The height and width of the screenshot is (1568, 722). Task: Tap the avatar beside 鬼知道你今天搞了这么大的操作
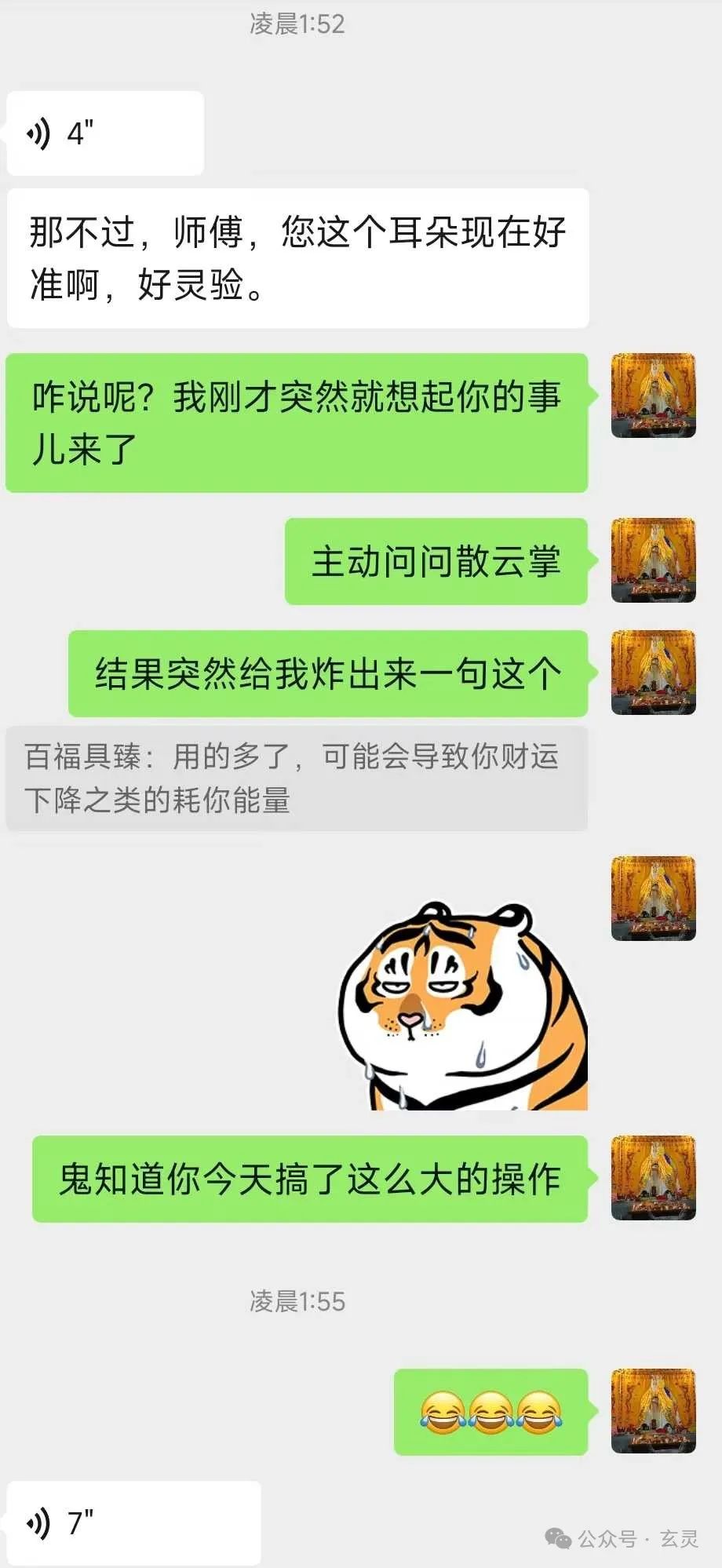653,1177
